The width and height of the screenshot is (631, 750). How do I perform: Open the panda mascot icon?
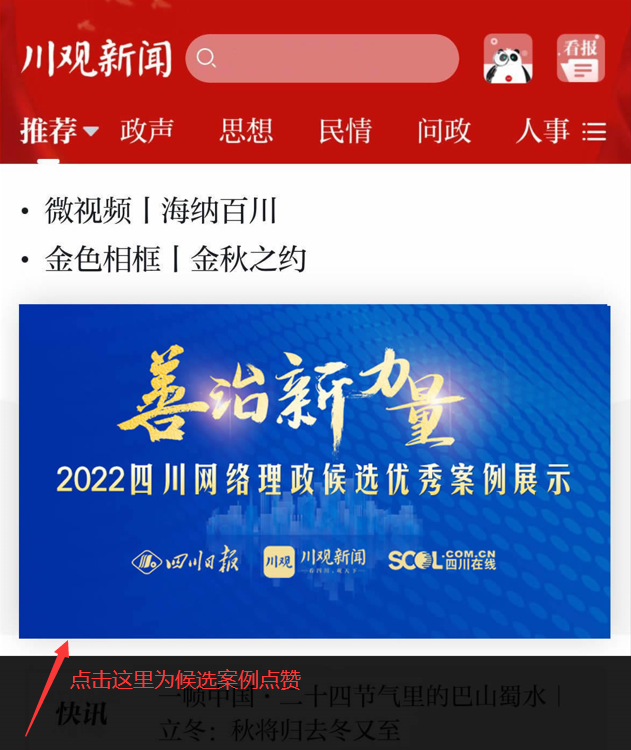click(x=508, y=58)
